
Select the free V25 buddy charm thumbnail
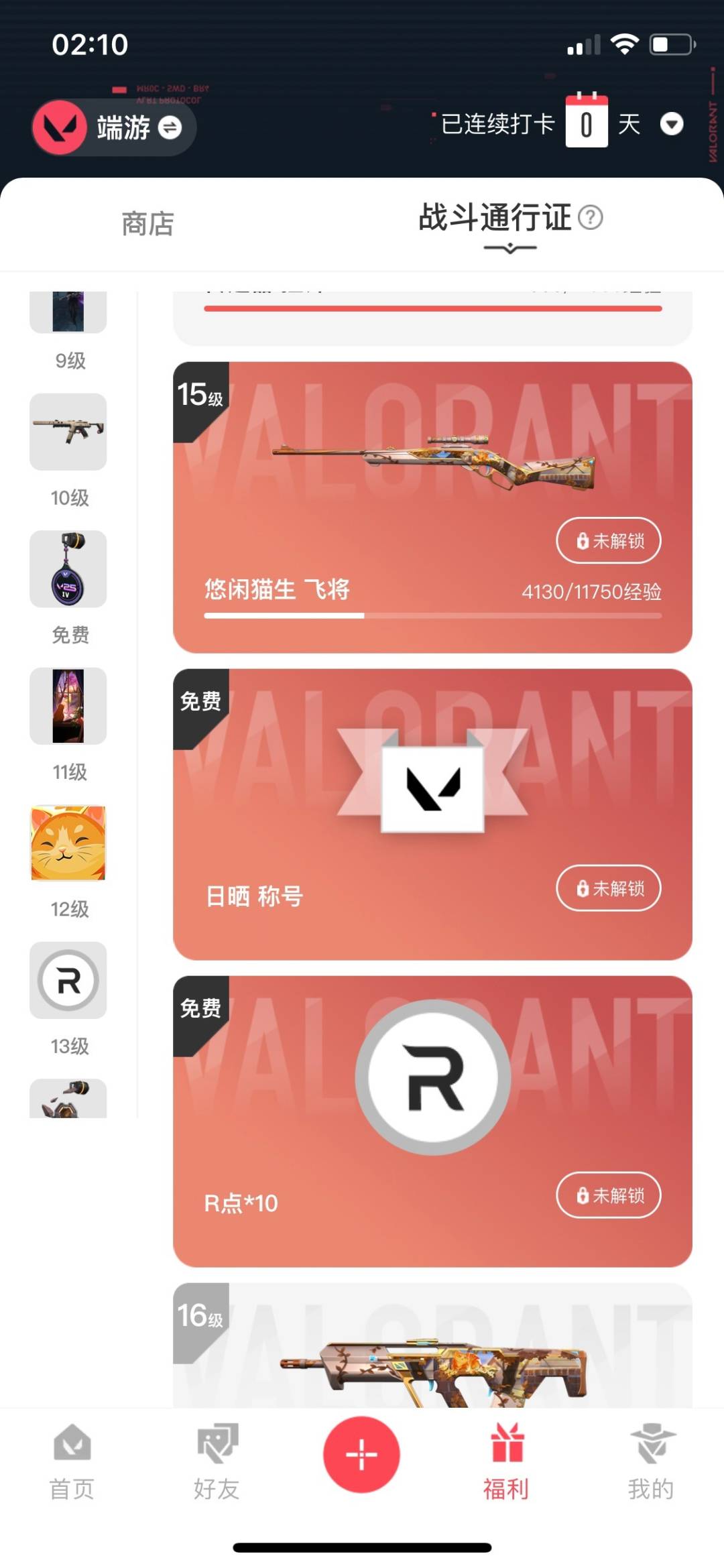coord(68,569)
